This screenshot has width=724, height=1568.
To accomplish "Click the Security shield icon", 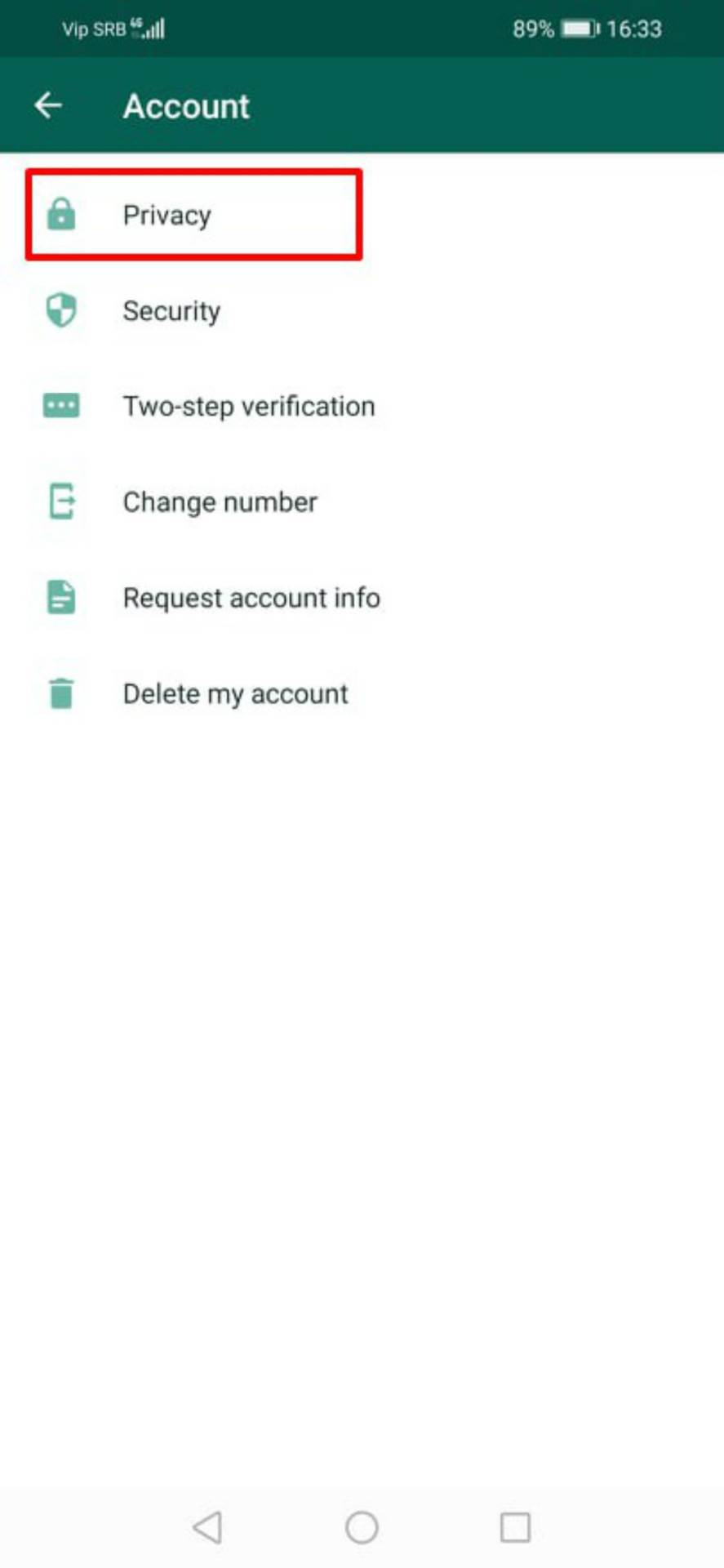I will [x=61, y=310].
